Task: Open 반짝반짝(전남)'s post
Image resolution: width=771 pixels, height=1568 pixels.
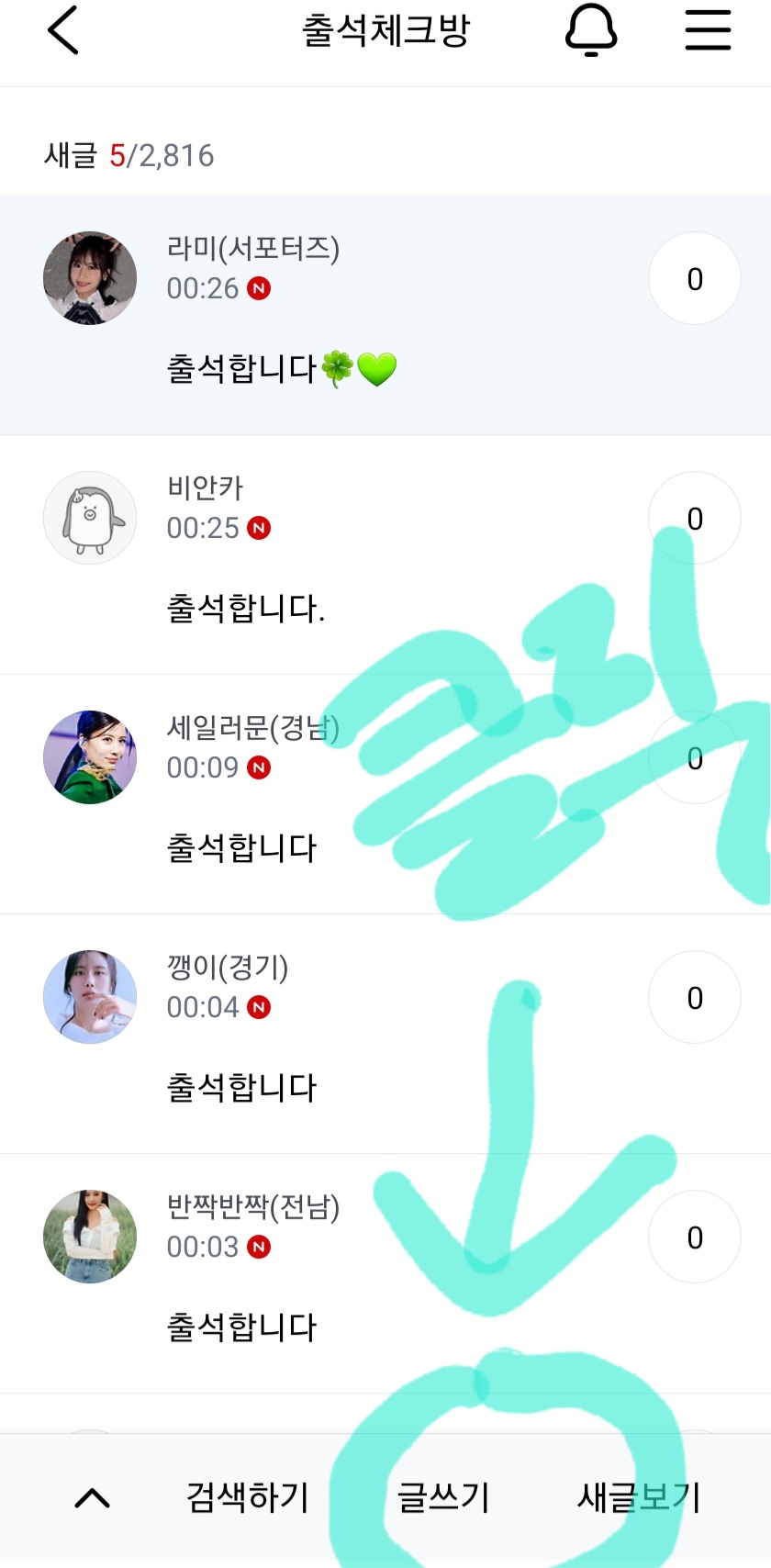Action: 240,1327
